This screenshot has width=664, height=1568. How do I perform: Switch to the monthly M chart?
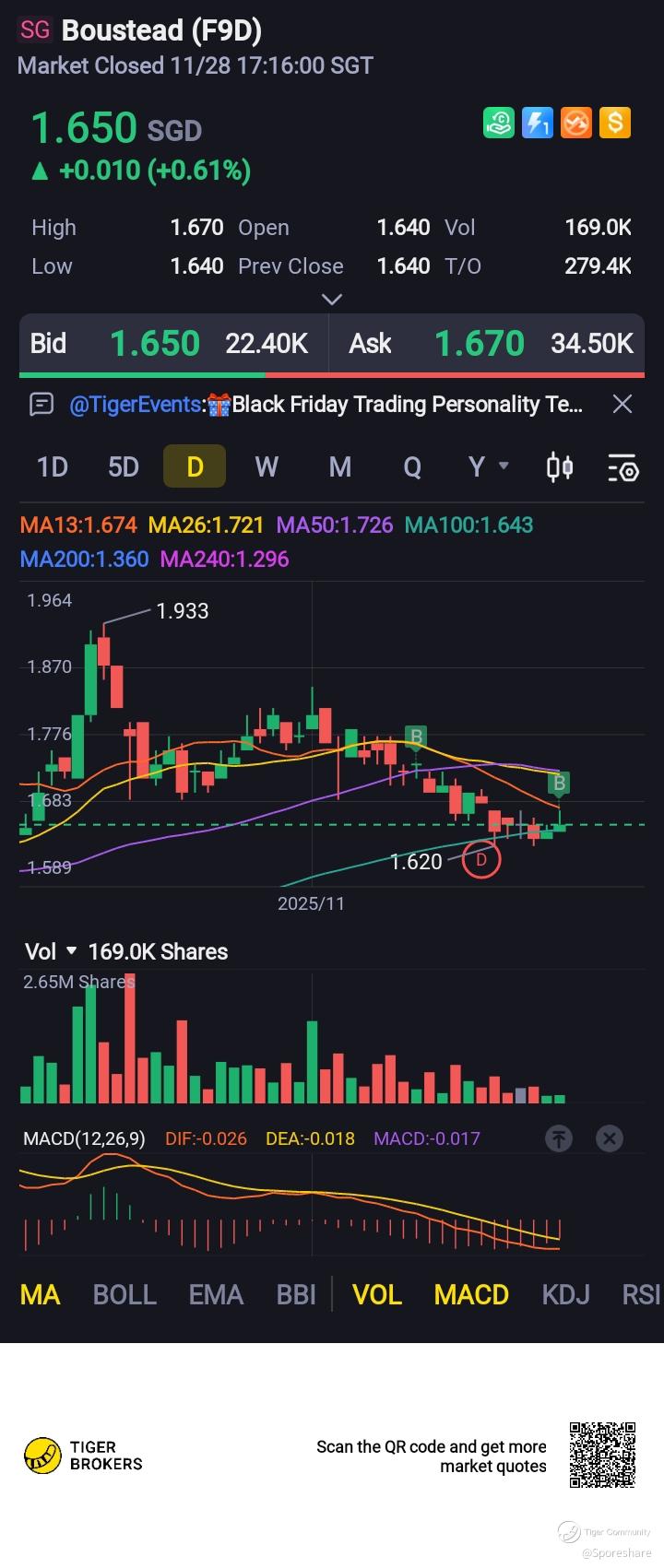pos(340,467)
